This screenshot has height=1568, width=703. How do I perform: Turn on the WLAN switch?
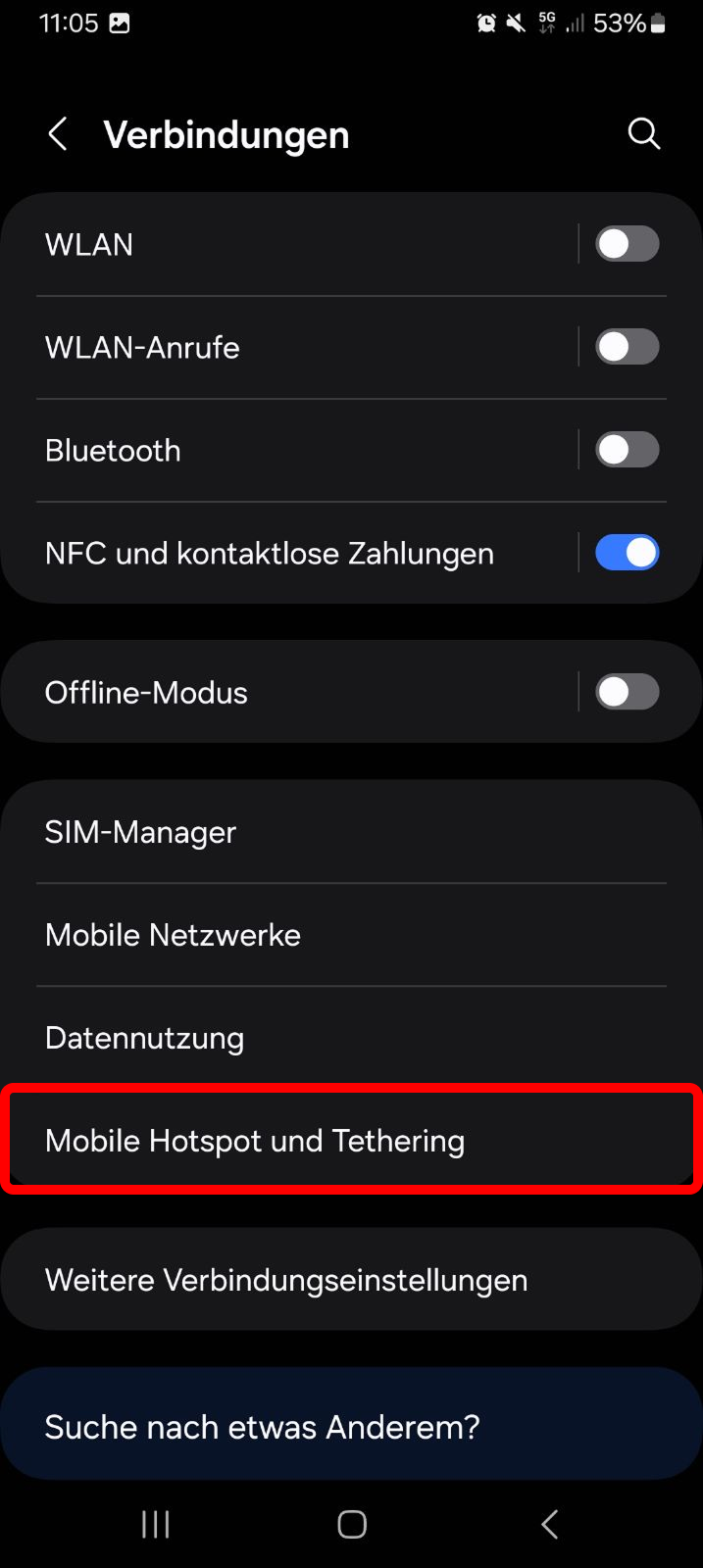point(627,244)
